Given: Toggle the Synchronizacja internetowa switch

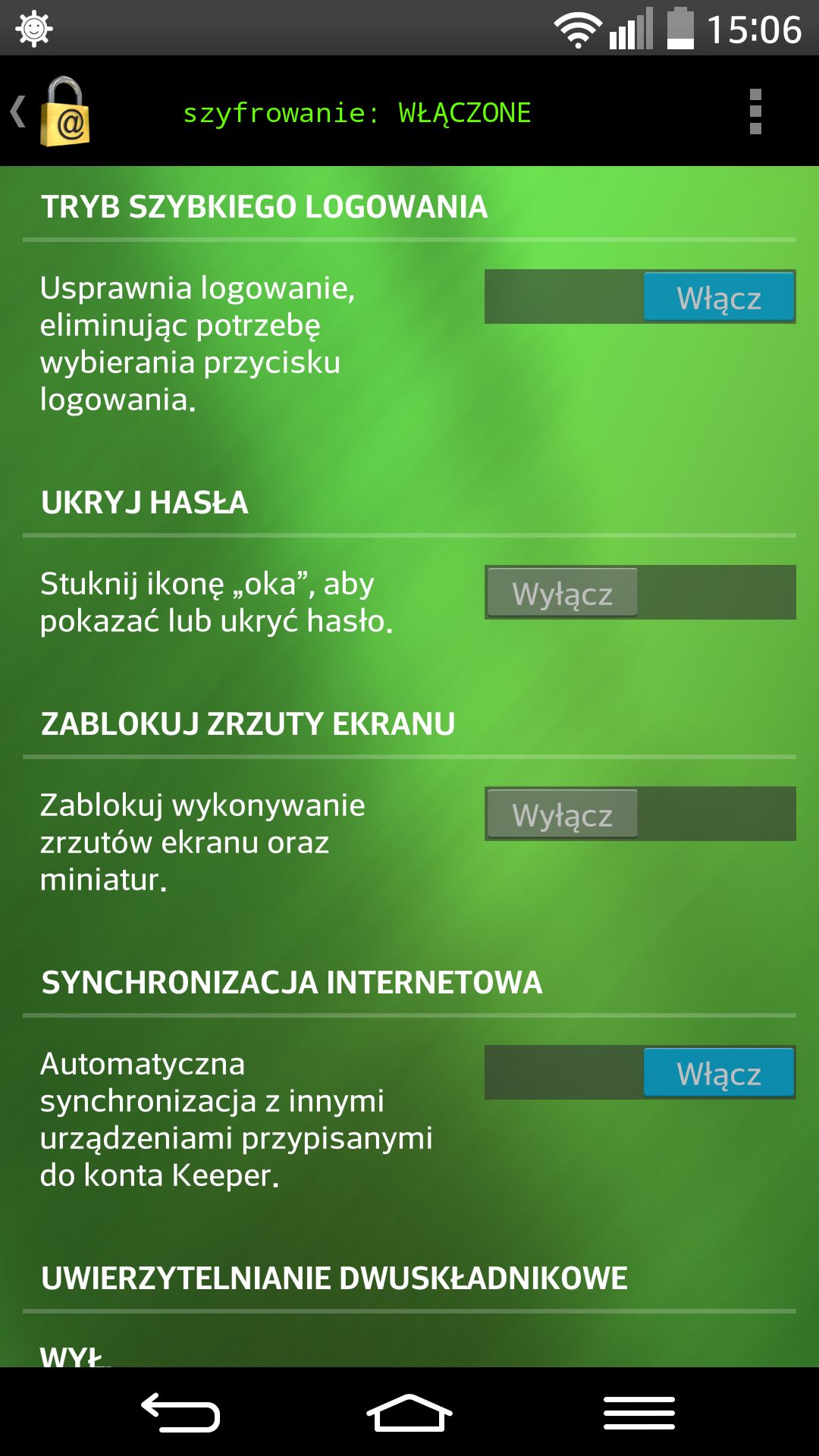Looking at the screenshot, I should (x=640, y=1072).
